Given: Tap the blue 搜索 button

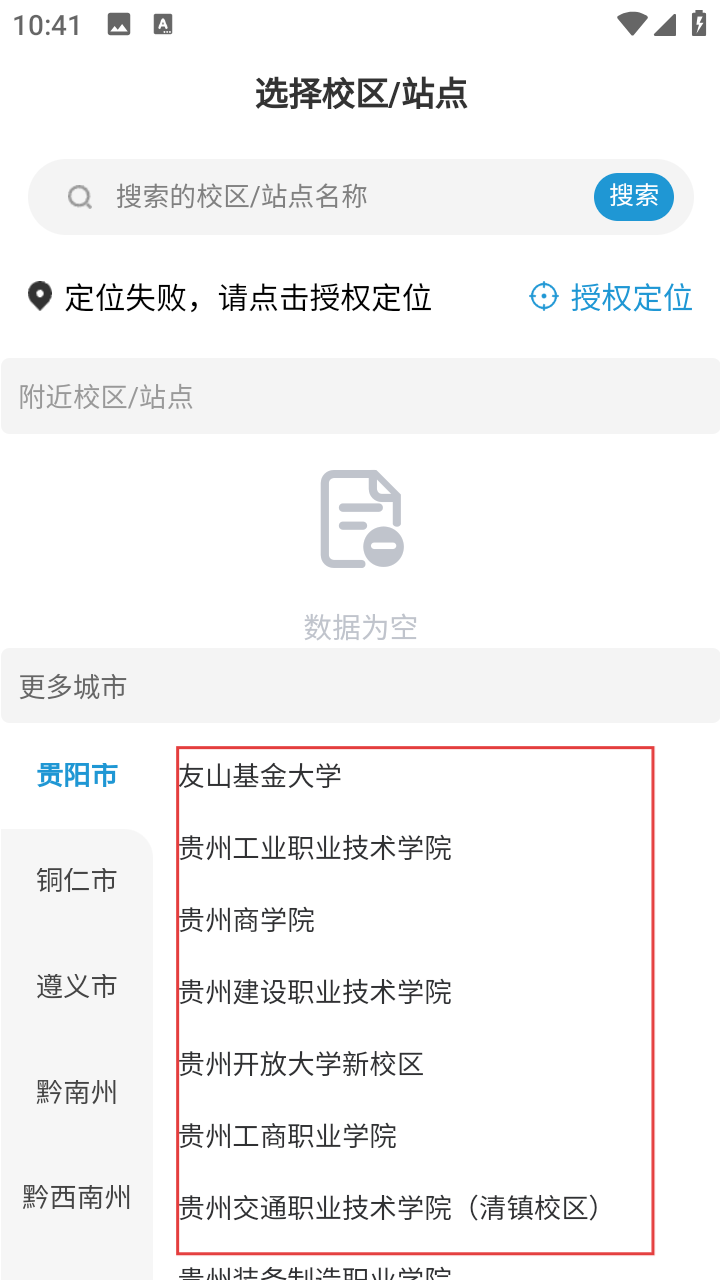Looking at the screenshot, I should [633, 196].
